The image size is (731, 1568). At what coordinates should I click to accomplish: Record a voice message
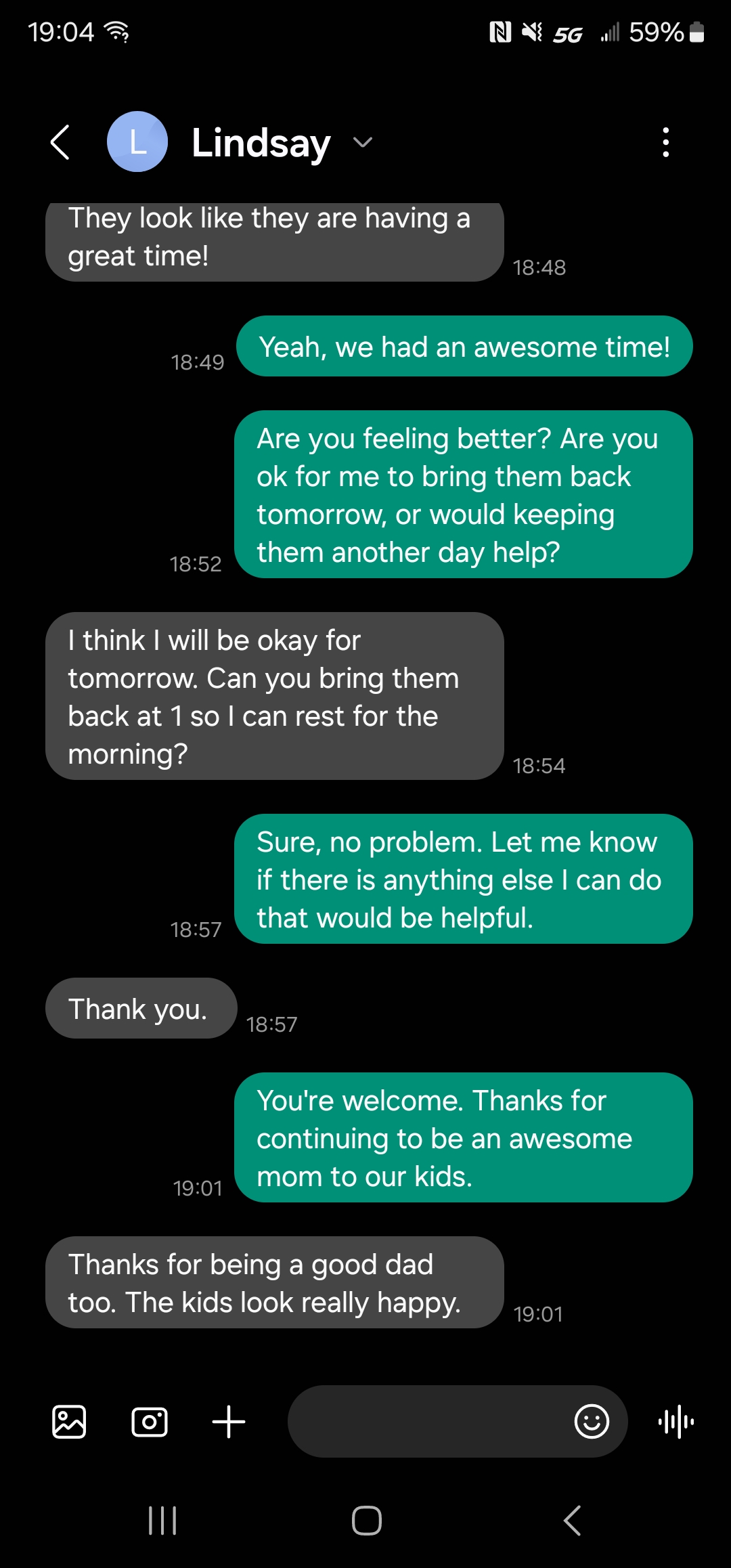pyautogui.click(x=676, y=1421)
